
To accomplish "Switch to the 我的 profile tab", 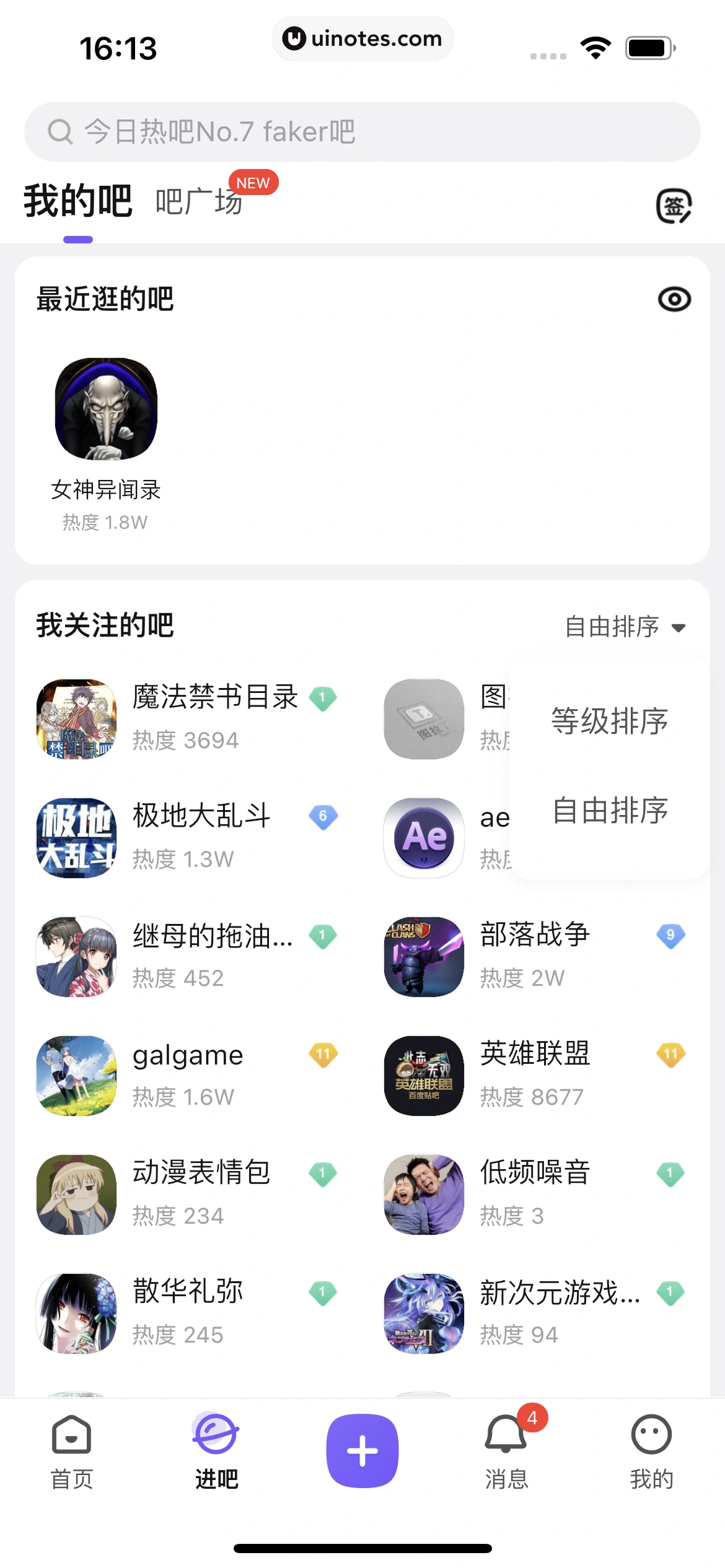I will click(651, 1452).
